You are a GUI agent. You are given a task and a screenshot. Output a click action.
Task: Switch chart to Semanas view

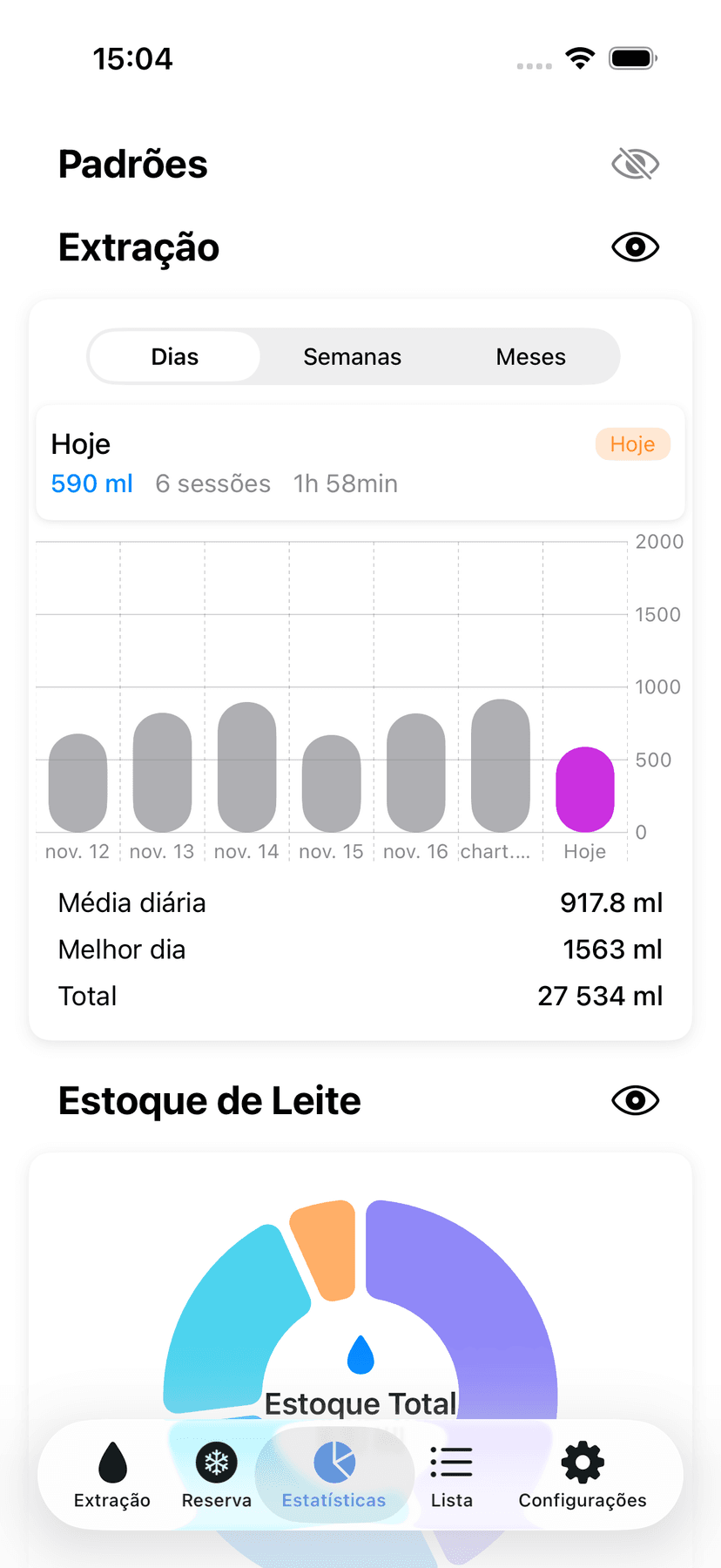tap(352, 356)
